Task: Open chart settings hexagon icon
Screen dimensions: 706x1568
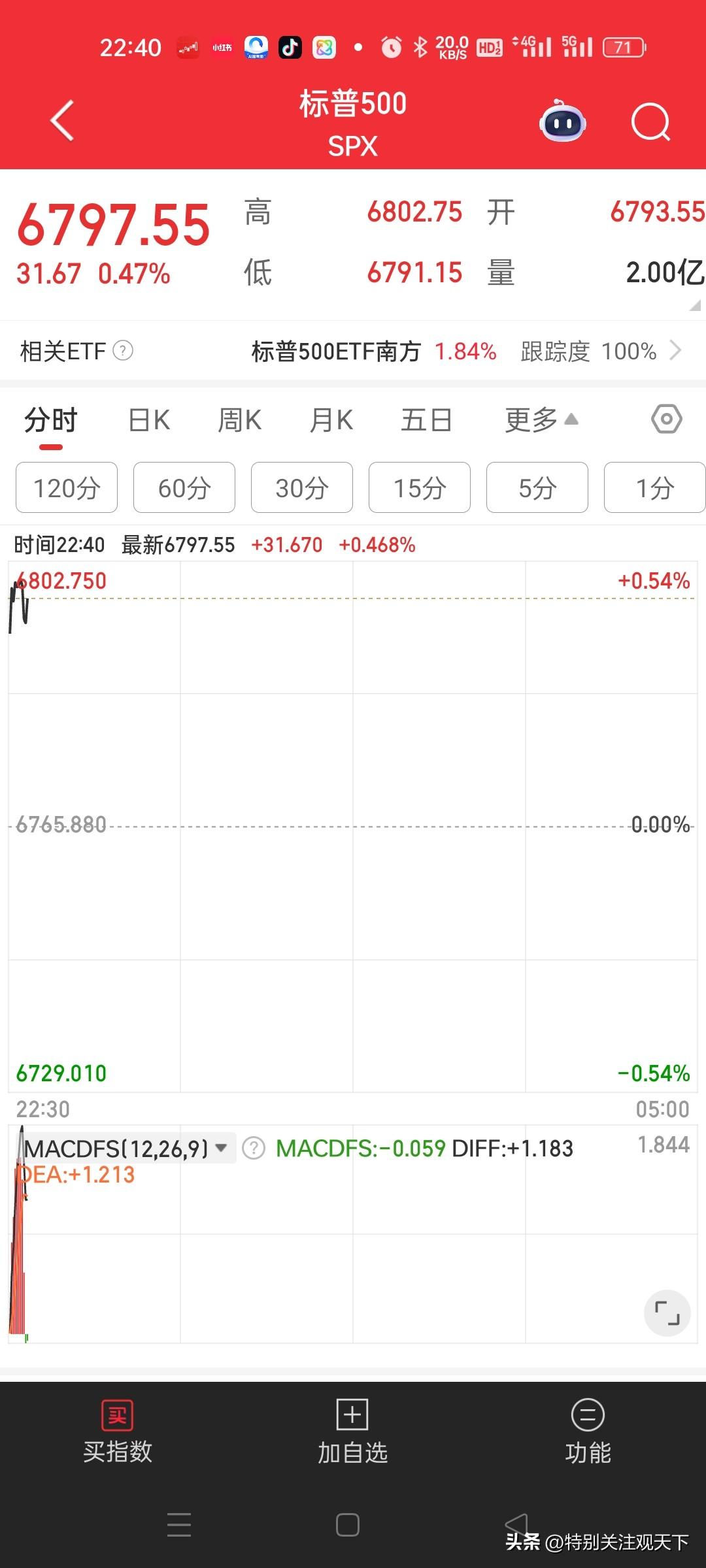Action: coord(667,419)
